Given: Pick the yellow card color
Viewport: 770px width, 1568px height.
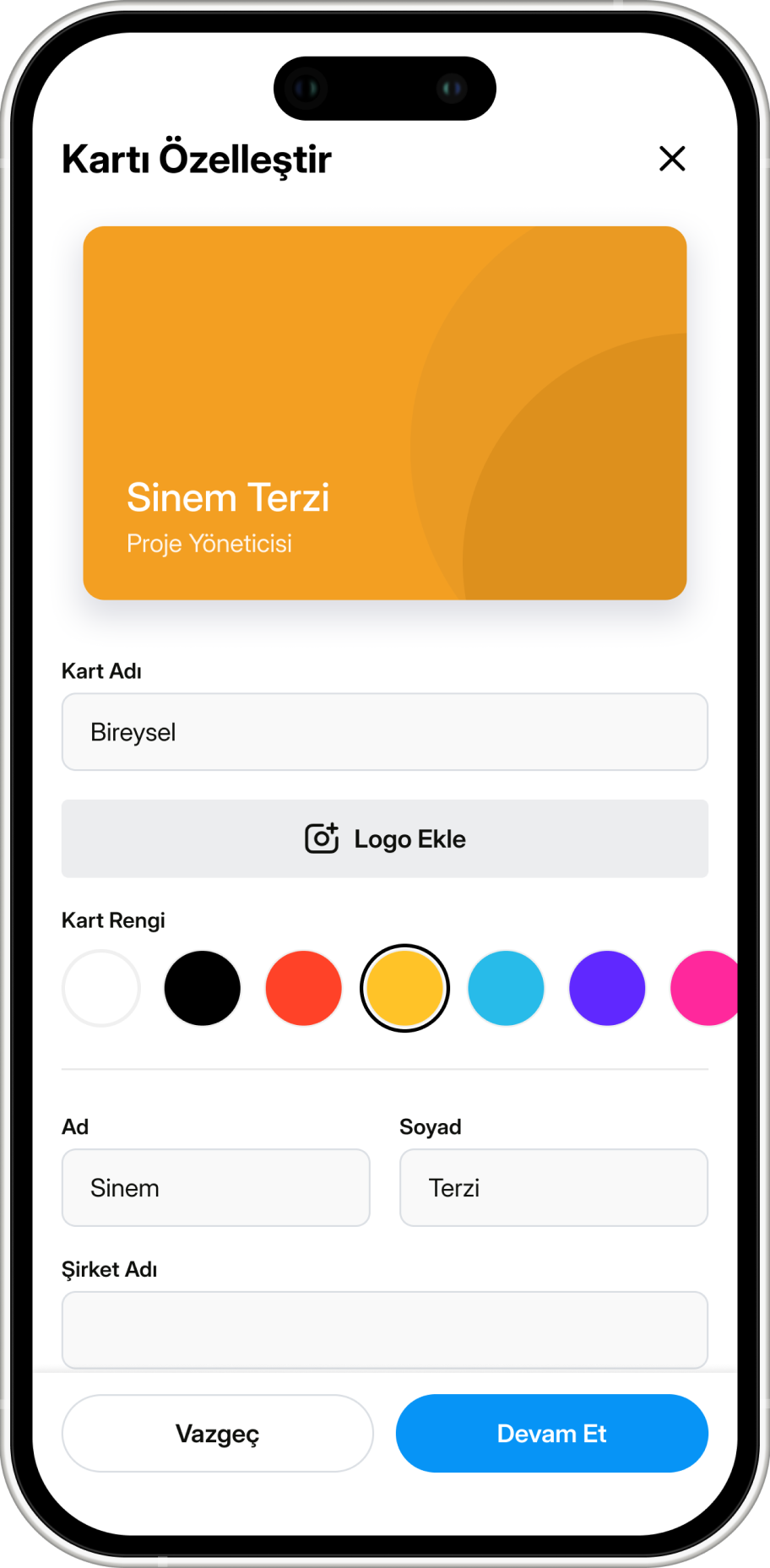Looking at the screenshot, I should tap(404, 988).
